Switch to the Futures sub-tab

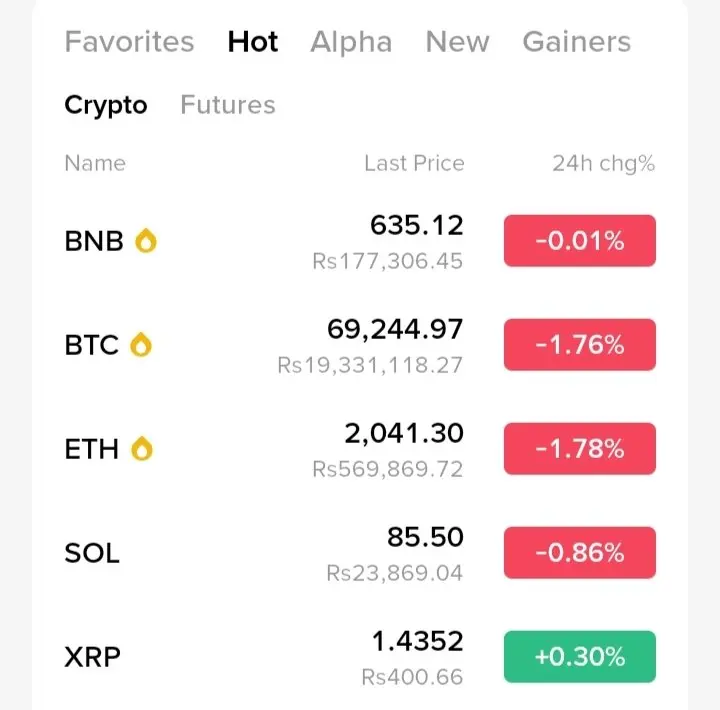(227, 105)
